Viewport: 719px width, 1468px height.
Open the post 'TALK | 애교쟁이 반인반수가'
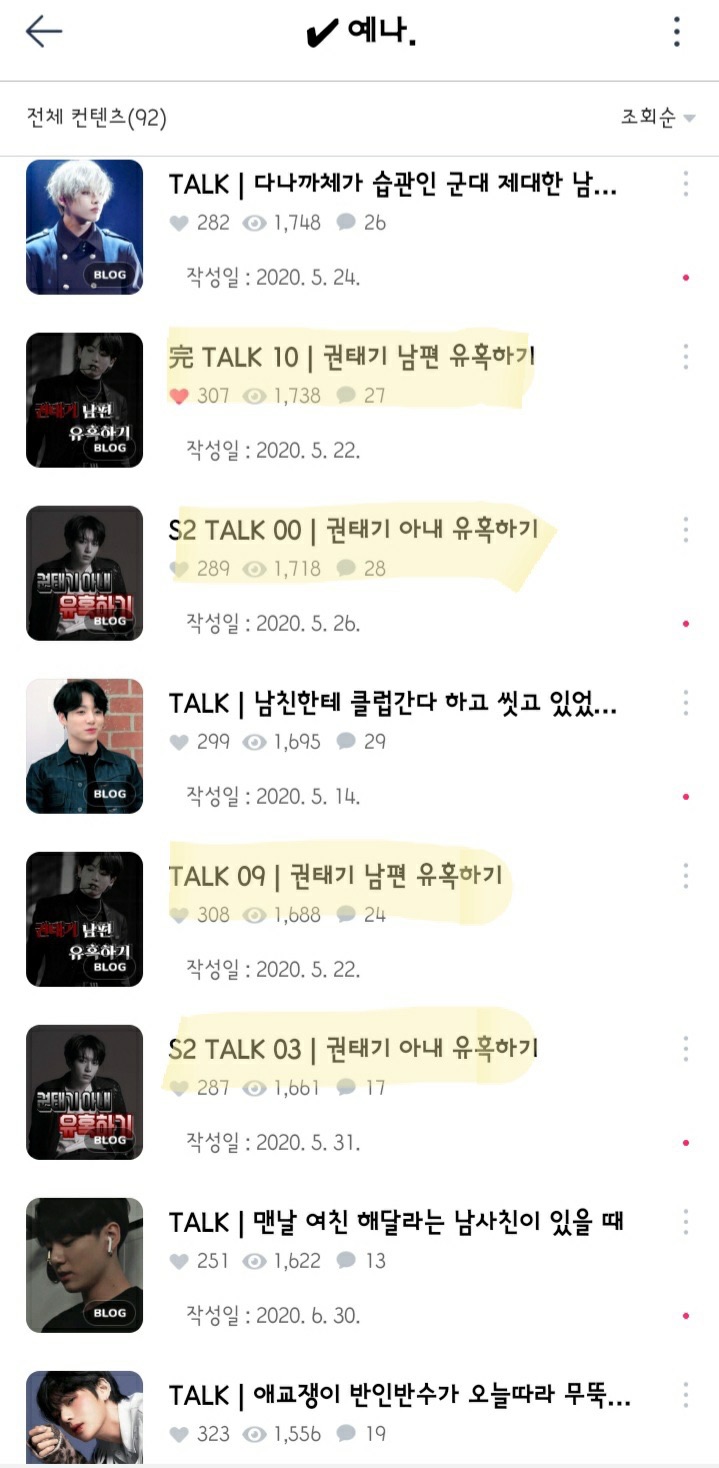point(399,1396)
